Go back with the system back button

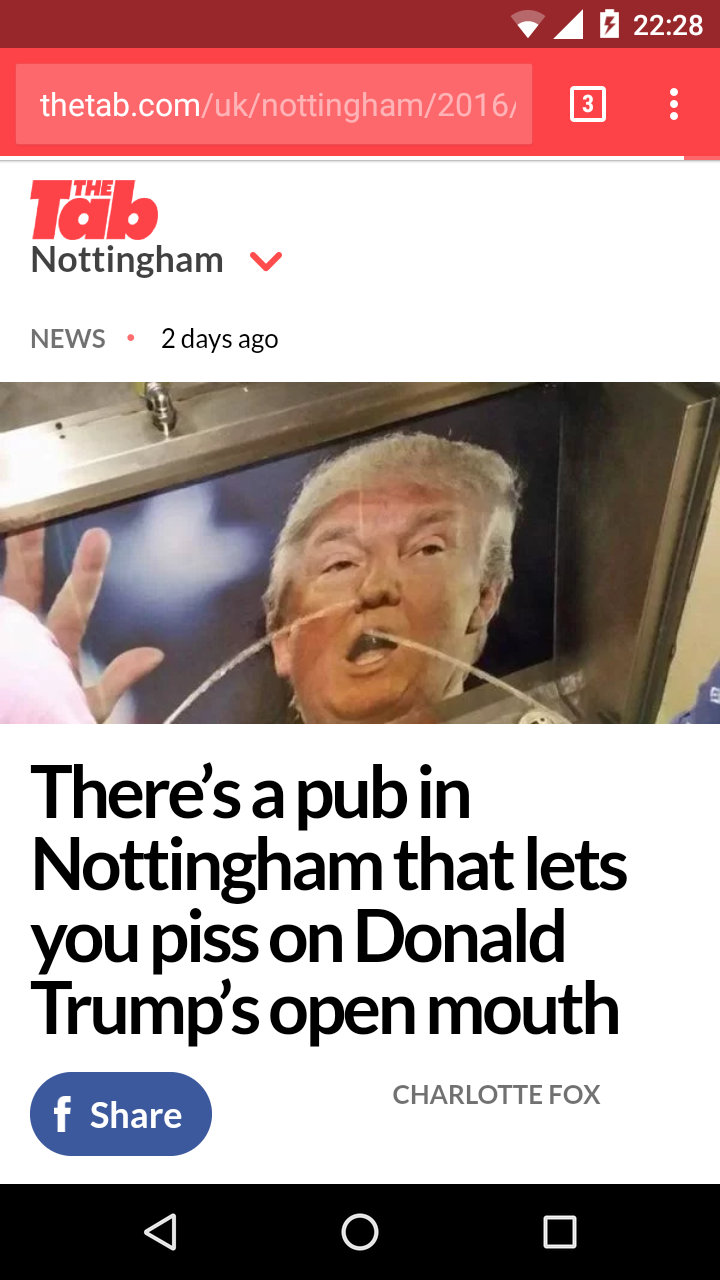[x=160, y=1232]
